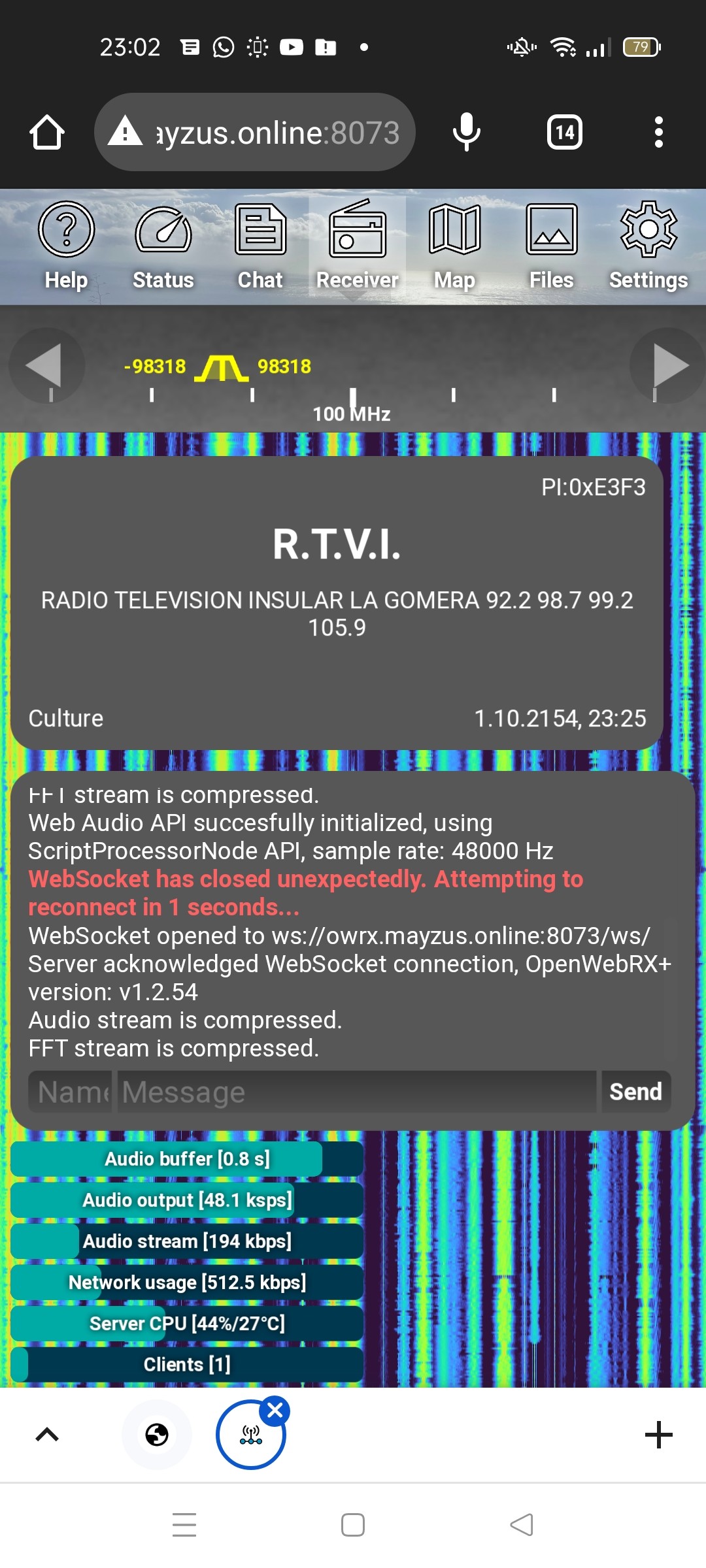Image resolution: width=706 pixels, height=1568 pixels.
Task: Tap the chat Name field
Action: coord(70,1092)
